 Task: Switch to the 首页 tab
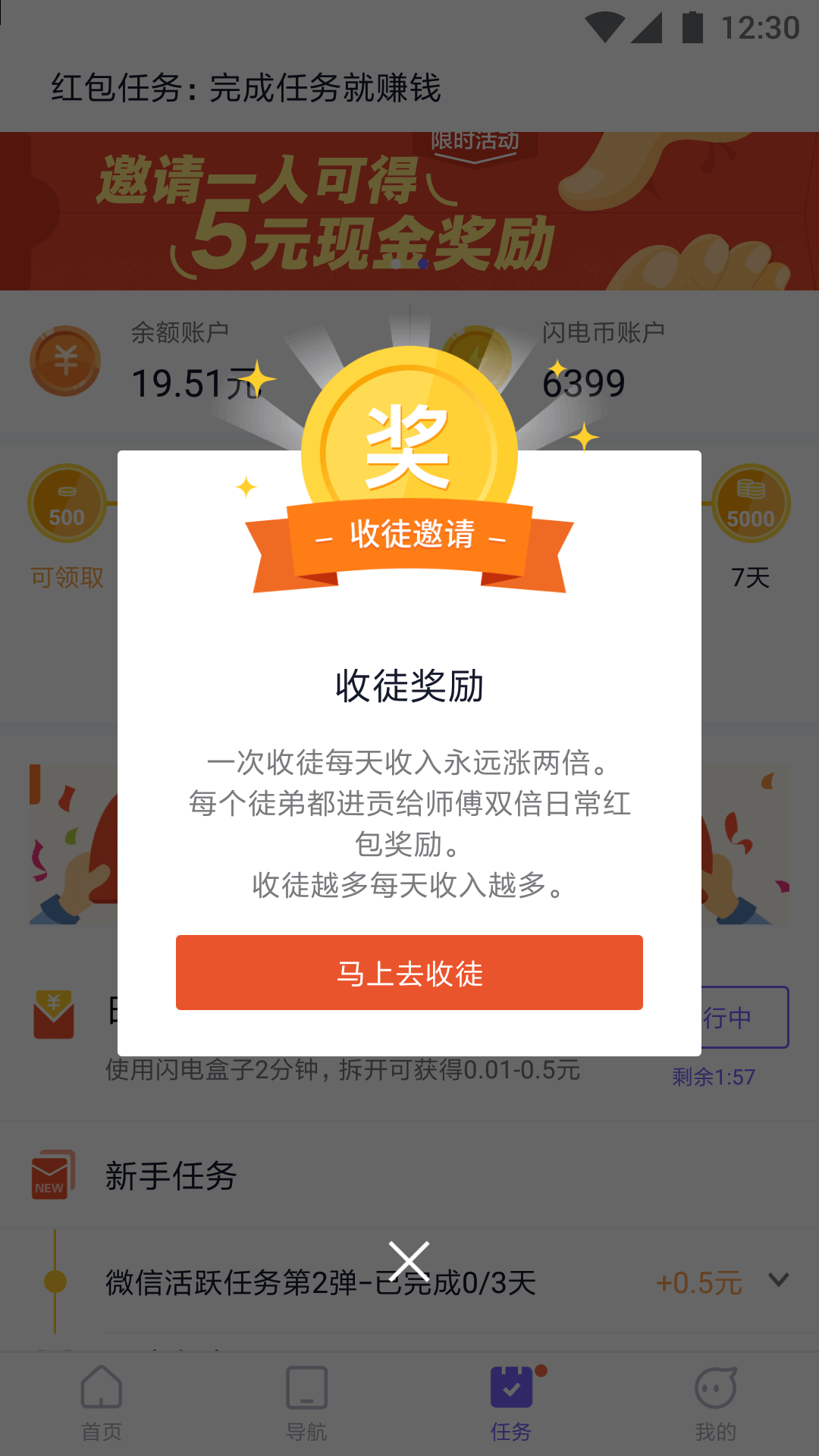tap(102, 1404)
